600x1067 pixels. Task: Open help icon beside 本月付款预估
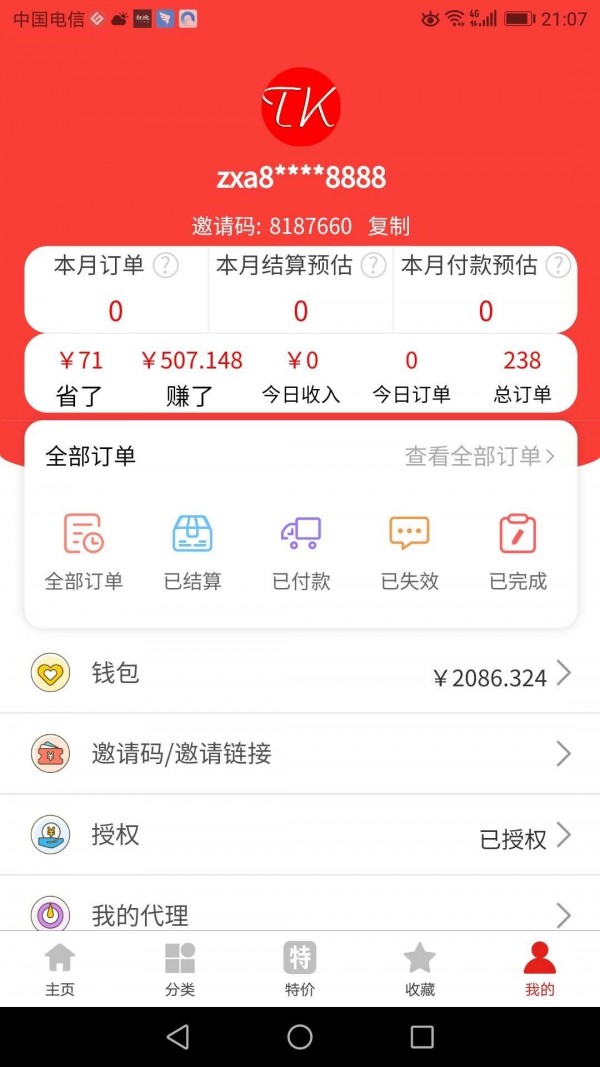(x=558, y=266)
